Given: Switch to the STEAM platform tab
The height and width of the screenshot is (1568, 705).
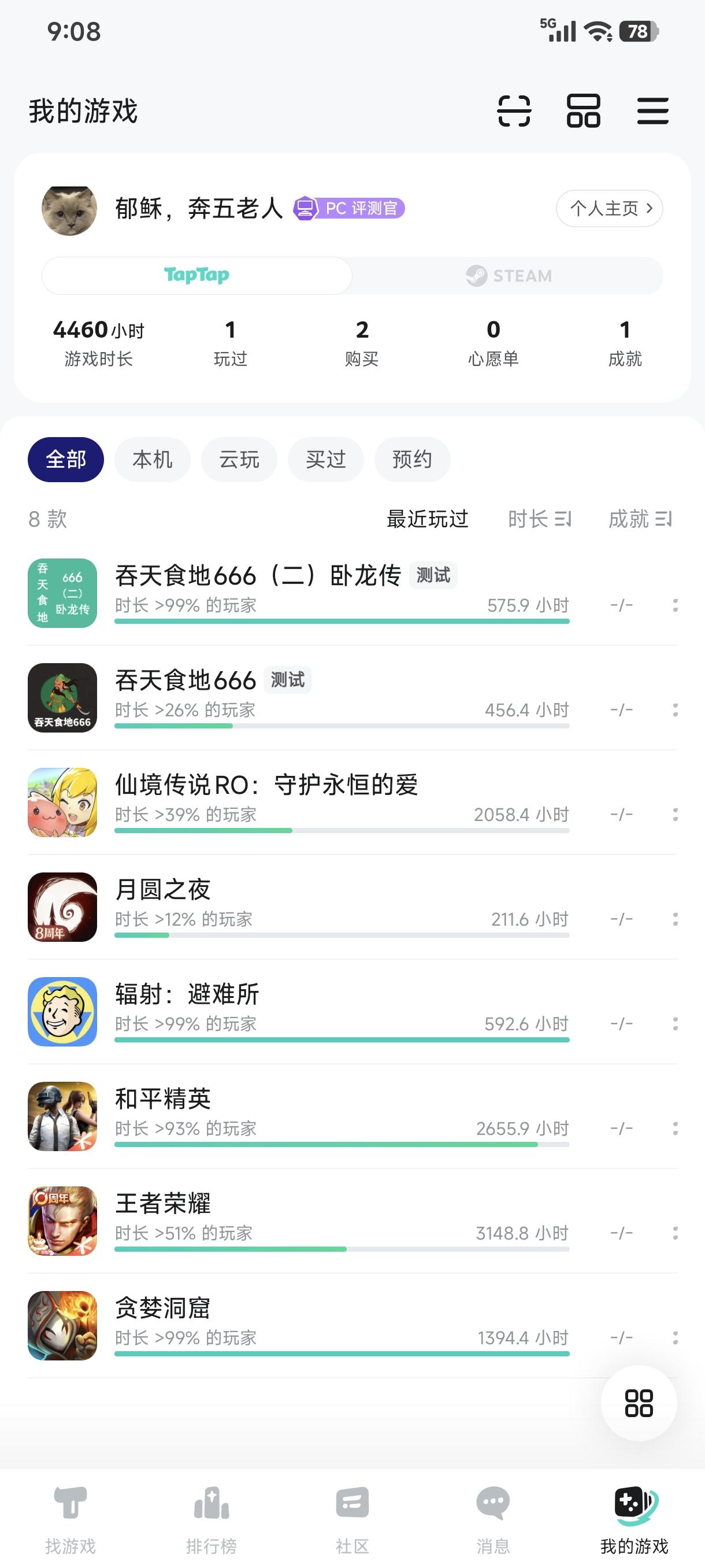Looking at the screenshot, I should pyautogui.click(x=509, y=276).
